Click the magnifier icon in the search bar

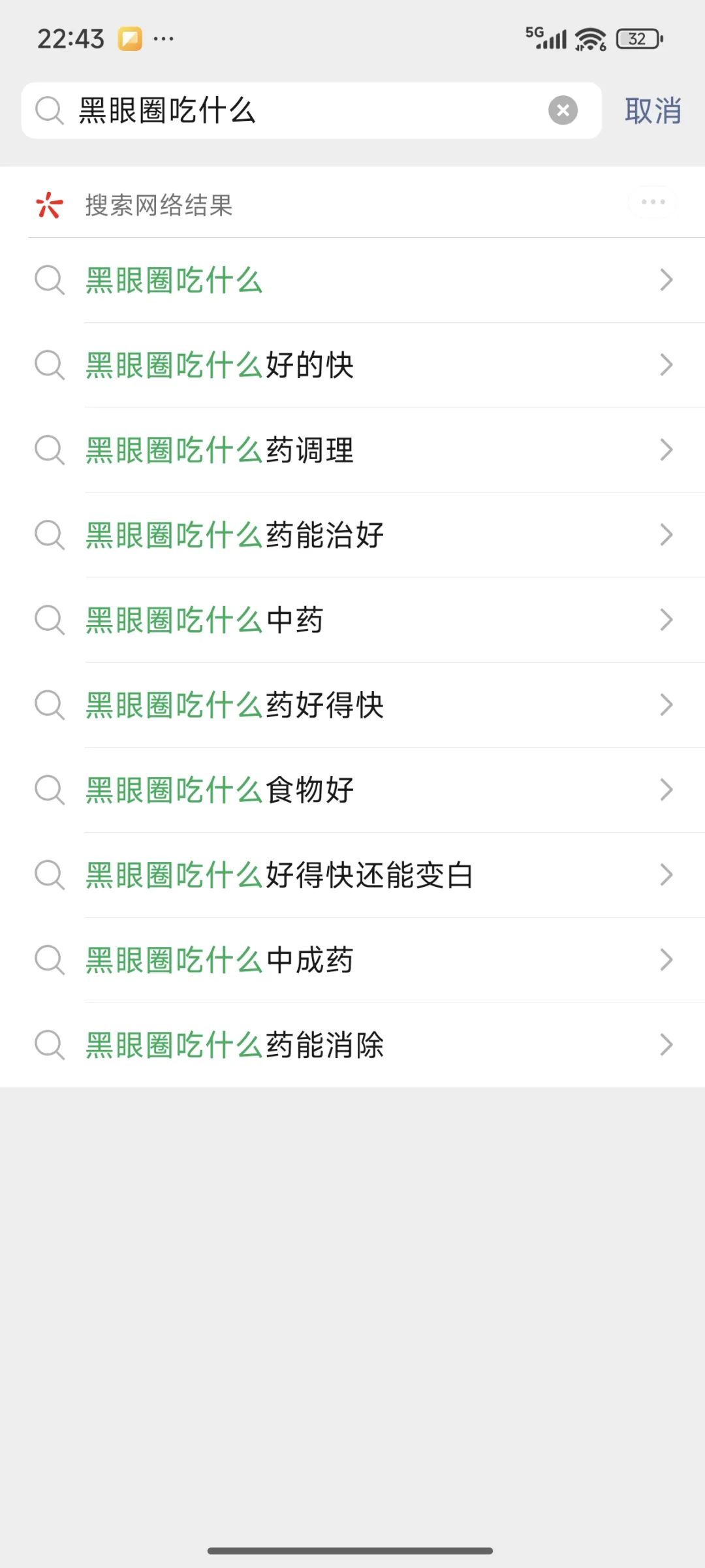click(x=49, y=111)
